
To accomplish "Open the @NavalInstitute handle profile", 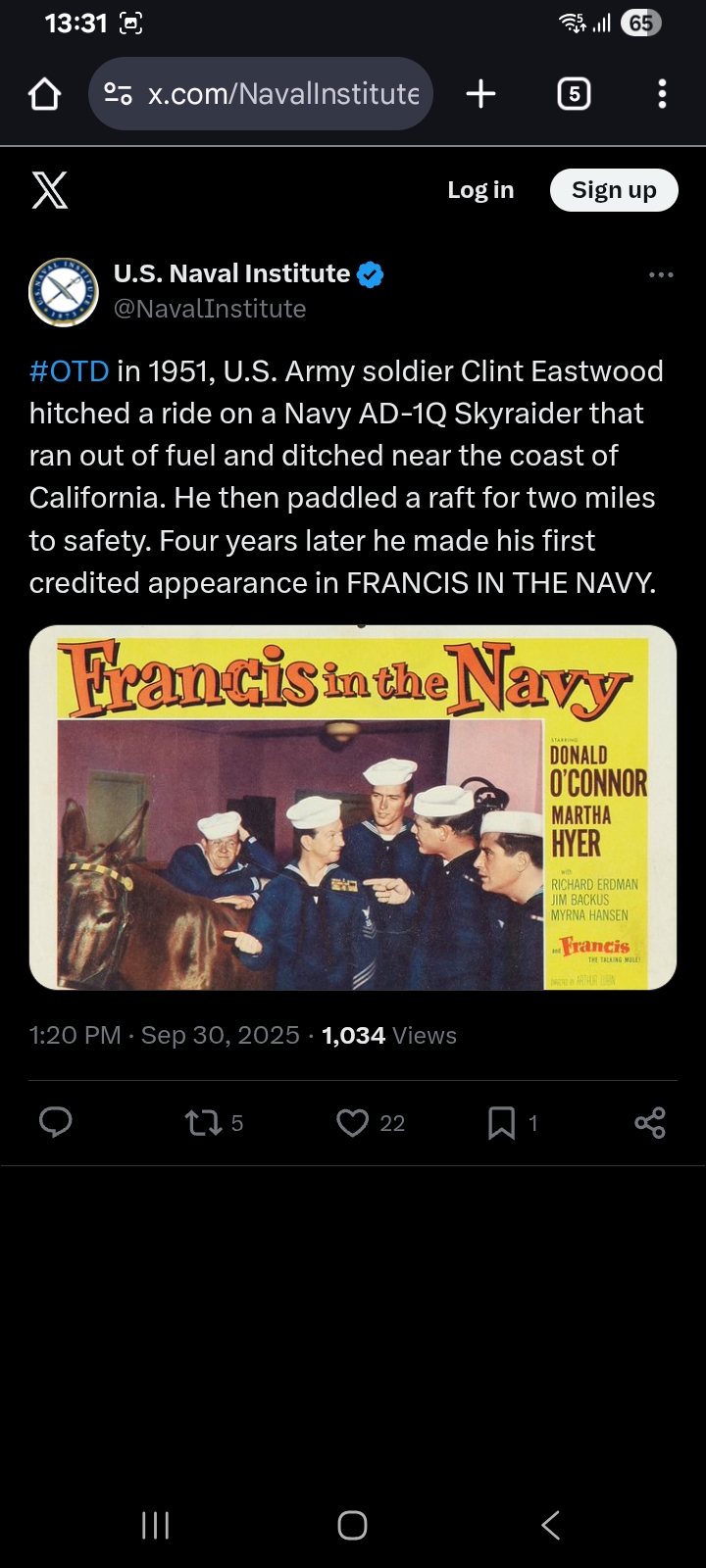I will 210,309.
